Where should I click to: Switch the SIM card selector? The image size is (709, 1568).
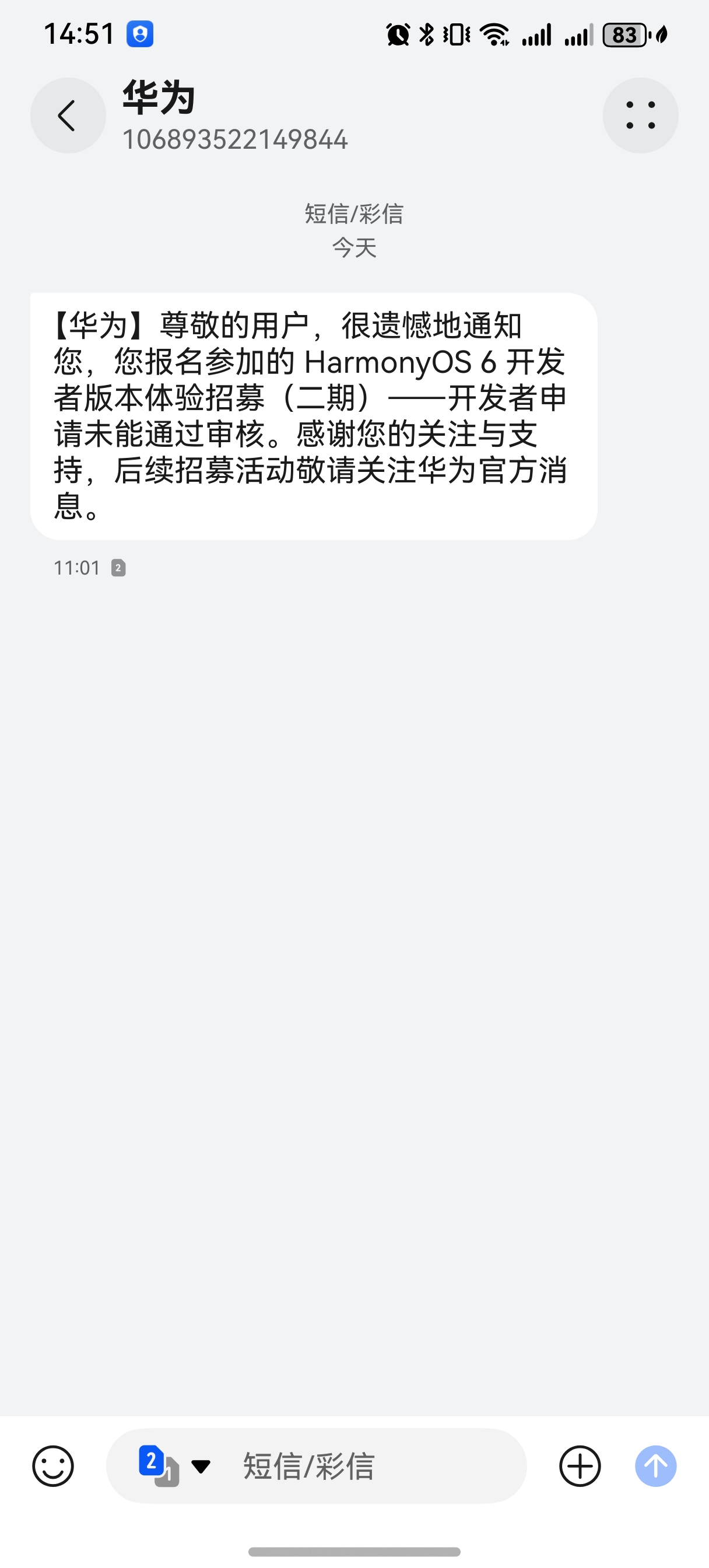point(173,1466)
